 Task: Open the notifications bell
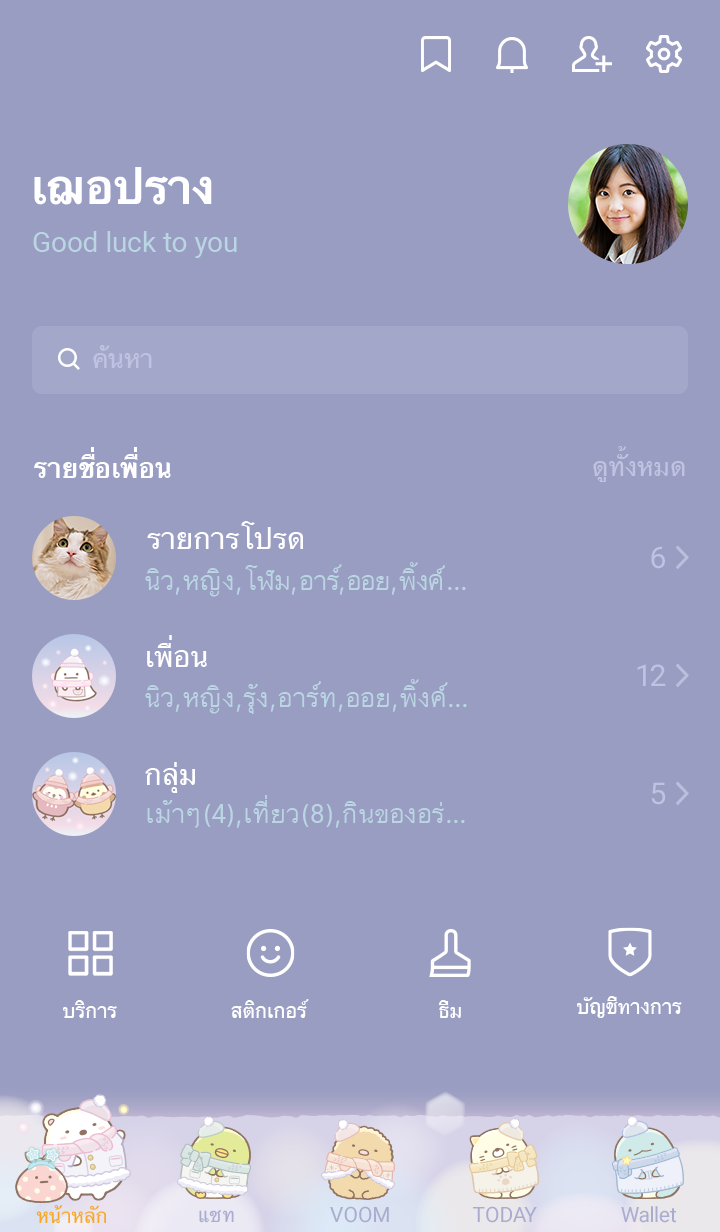[512, 55]
